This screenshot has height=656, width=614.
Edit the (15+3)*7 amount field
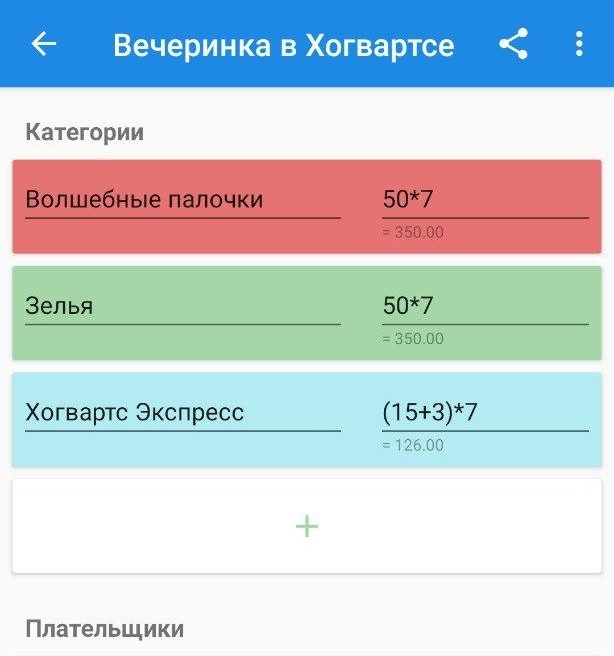point(485,412)
